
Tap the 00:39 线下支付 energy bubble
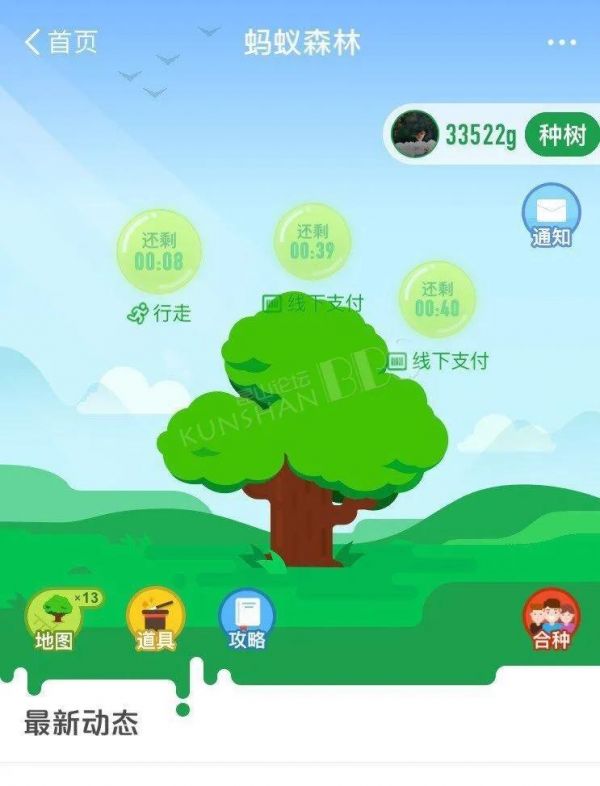point(312,241)
